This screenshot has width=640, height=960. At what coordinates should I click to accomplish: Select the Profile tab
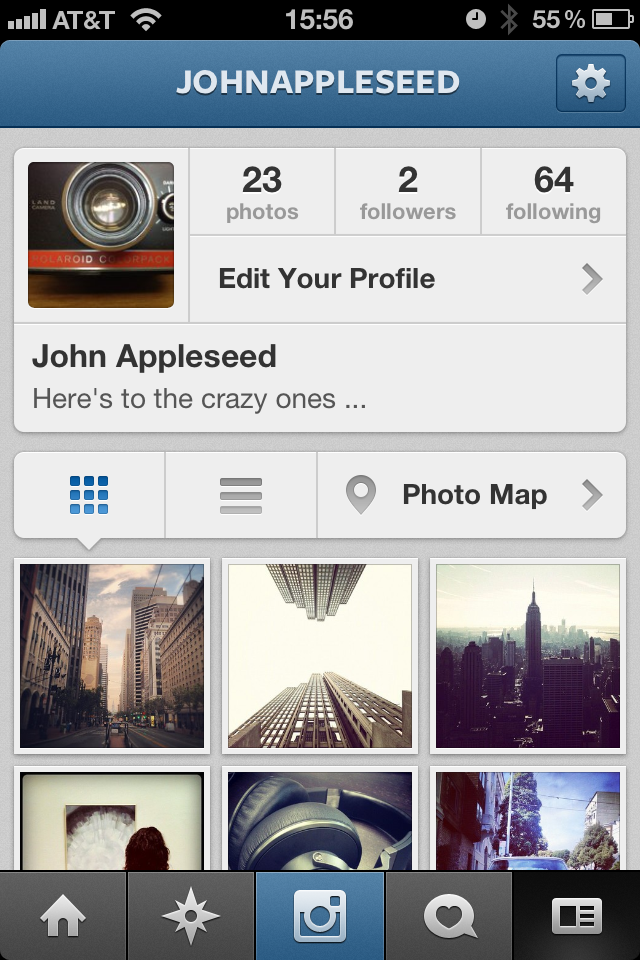(577, 916)
